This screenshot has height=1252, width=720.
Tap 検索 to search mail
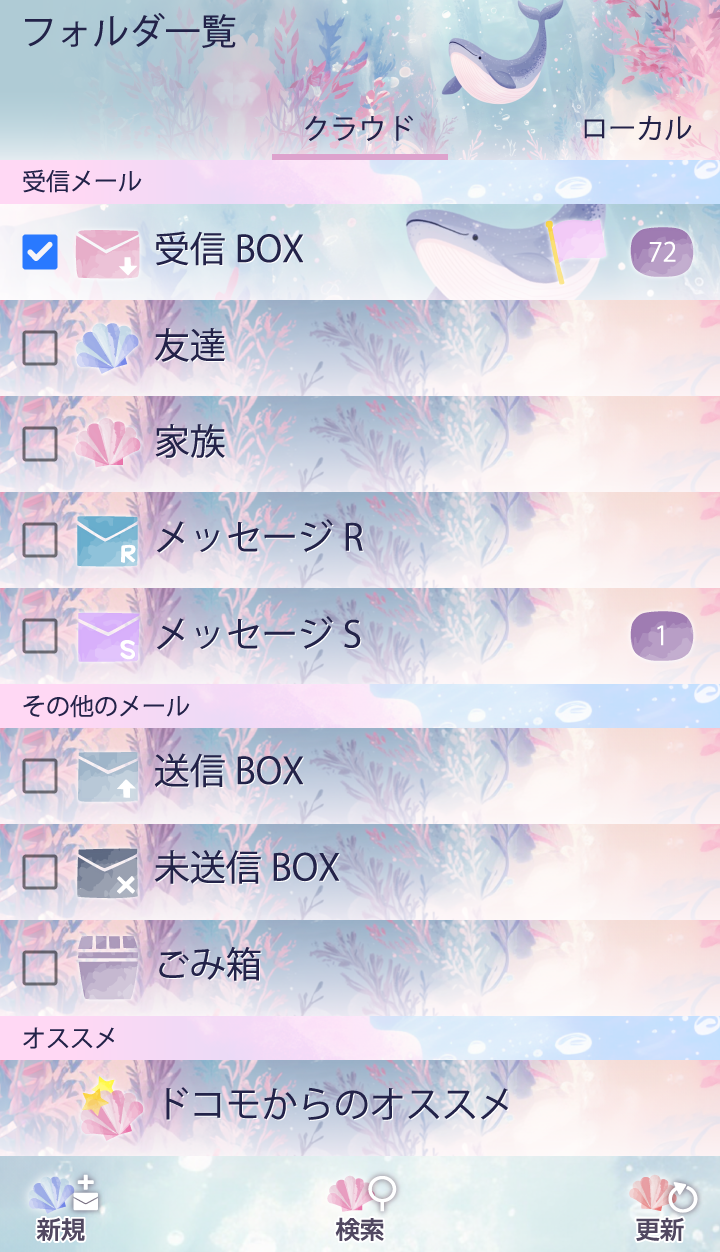(360, 1208)
